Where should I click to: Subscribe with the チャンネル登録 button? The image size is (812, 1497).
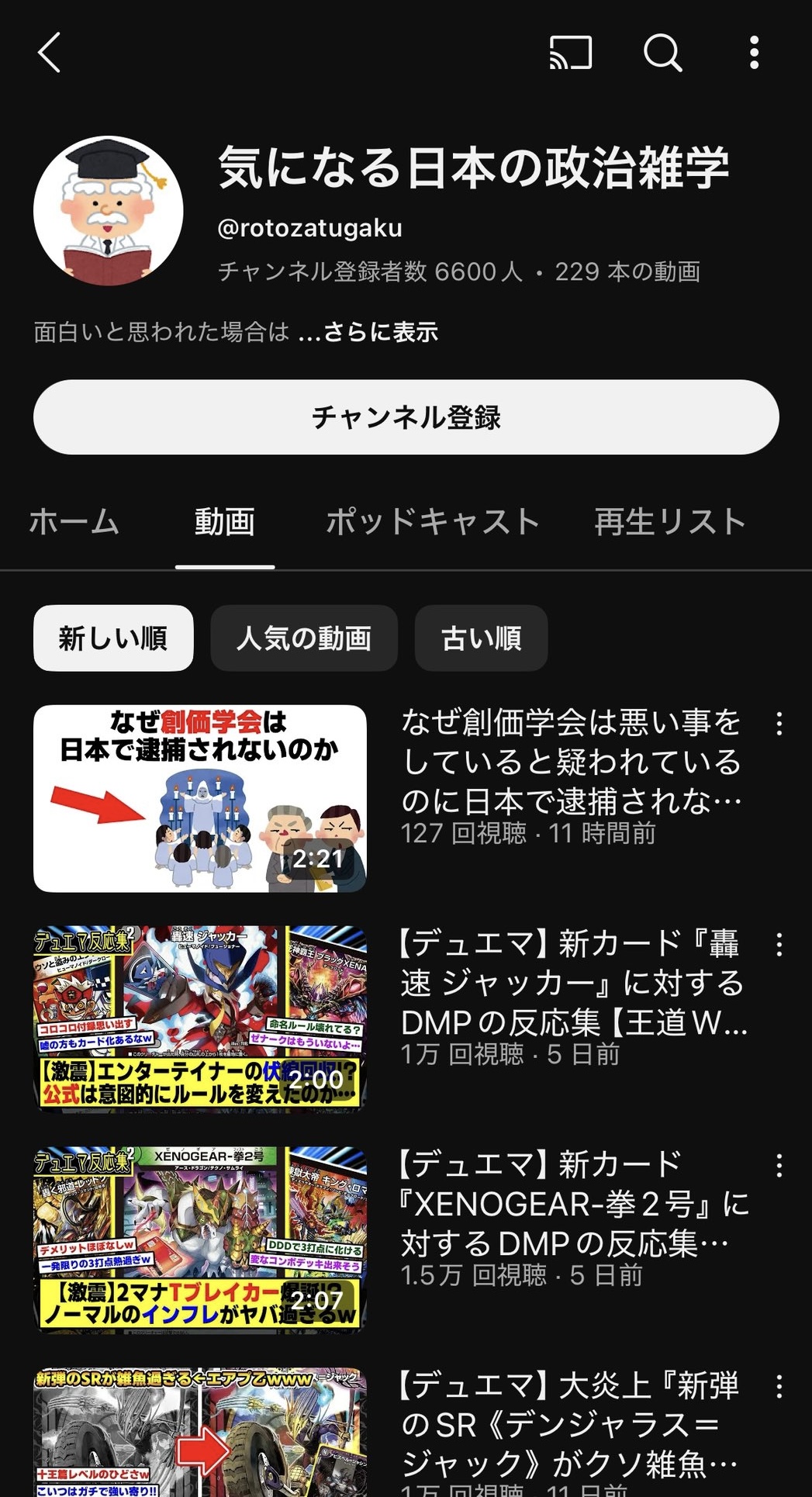coord(406,417)
